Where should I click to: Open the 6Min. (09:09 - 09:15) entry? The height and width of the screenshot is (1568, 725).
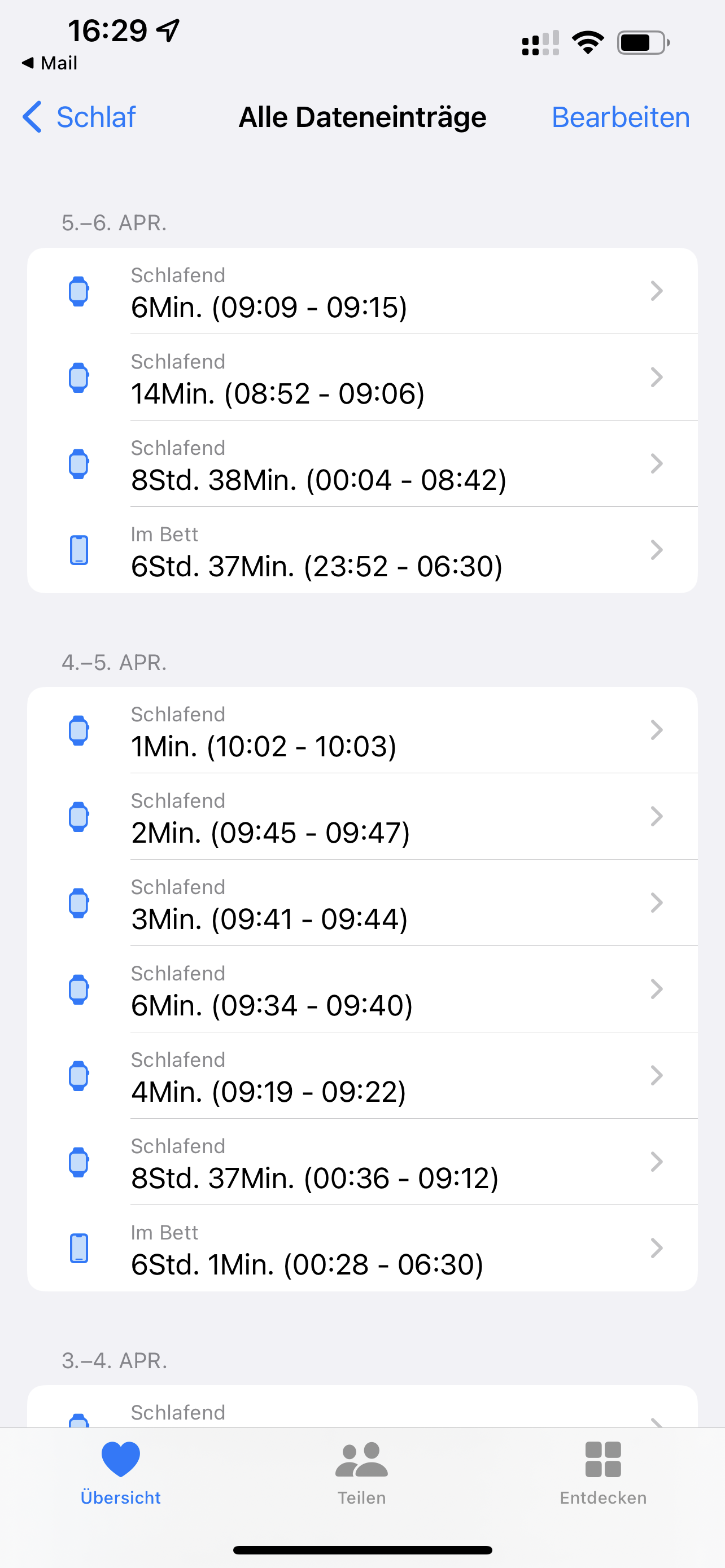pos(362,292)
